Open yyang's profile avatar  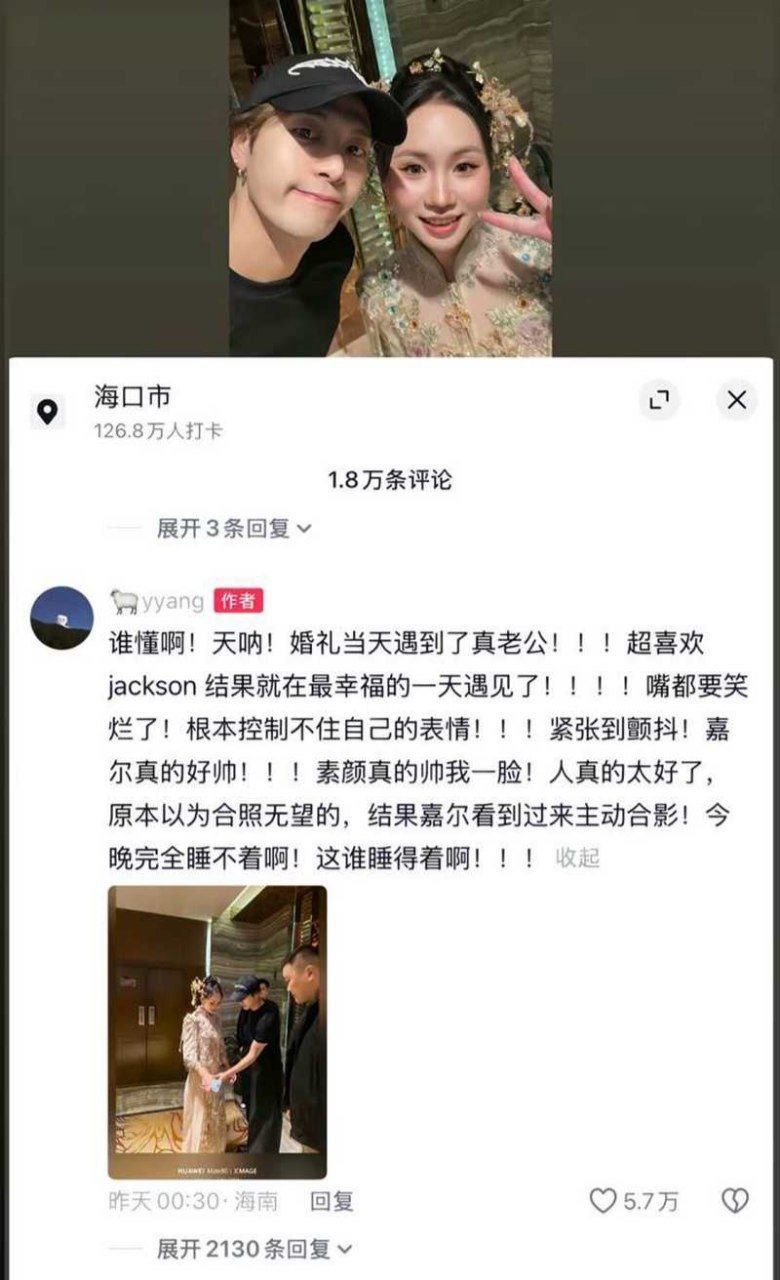[62, 618]
